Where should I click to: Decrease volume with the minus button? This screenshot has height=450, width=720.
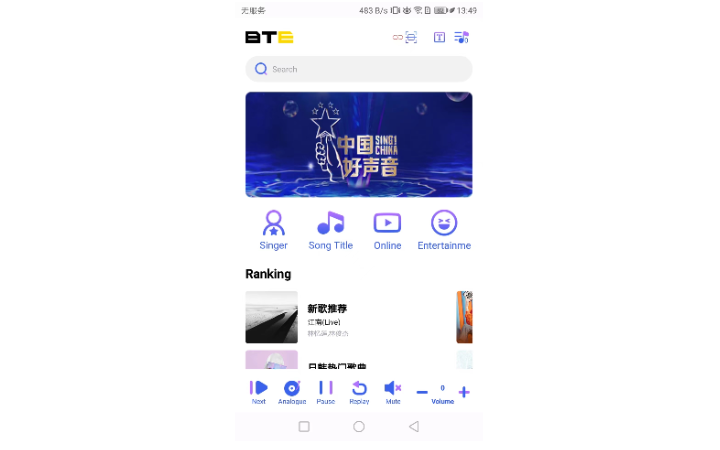(x=422, y=392)
